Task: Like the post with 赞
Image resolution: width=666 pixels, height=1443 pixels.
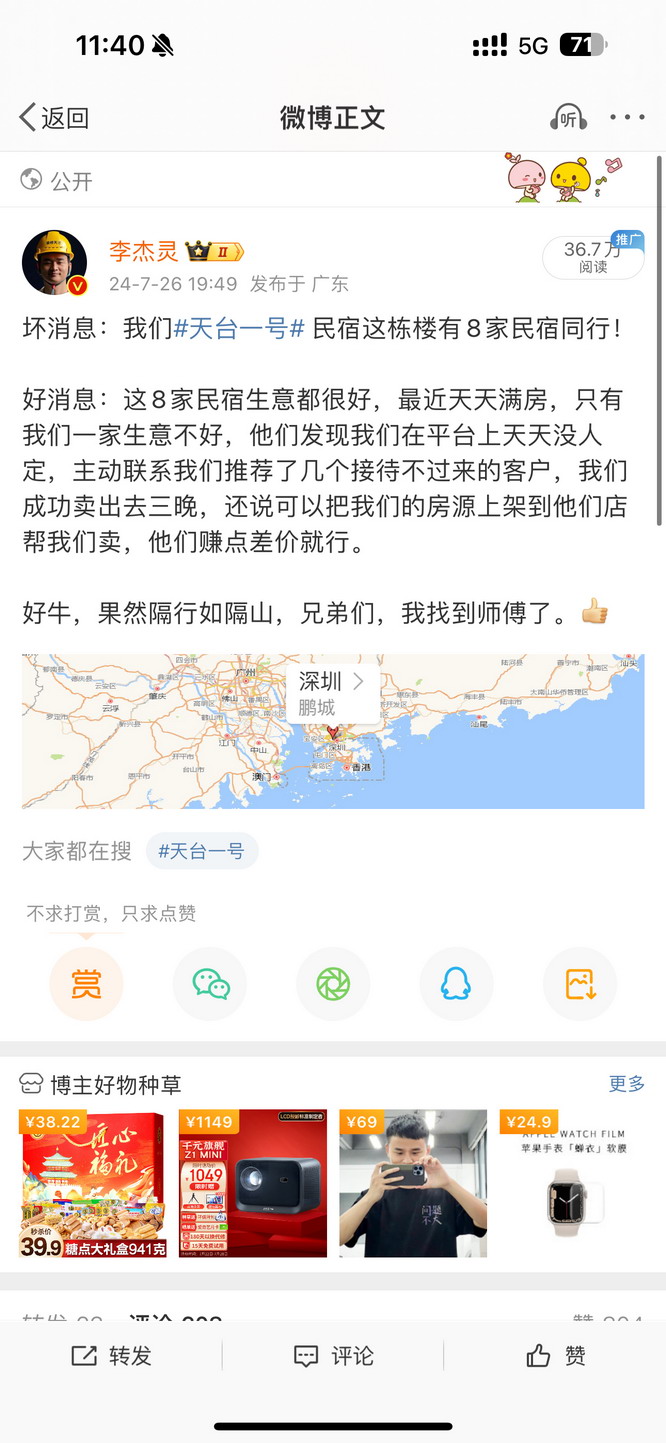Action: (x=555, y=1355)
